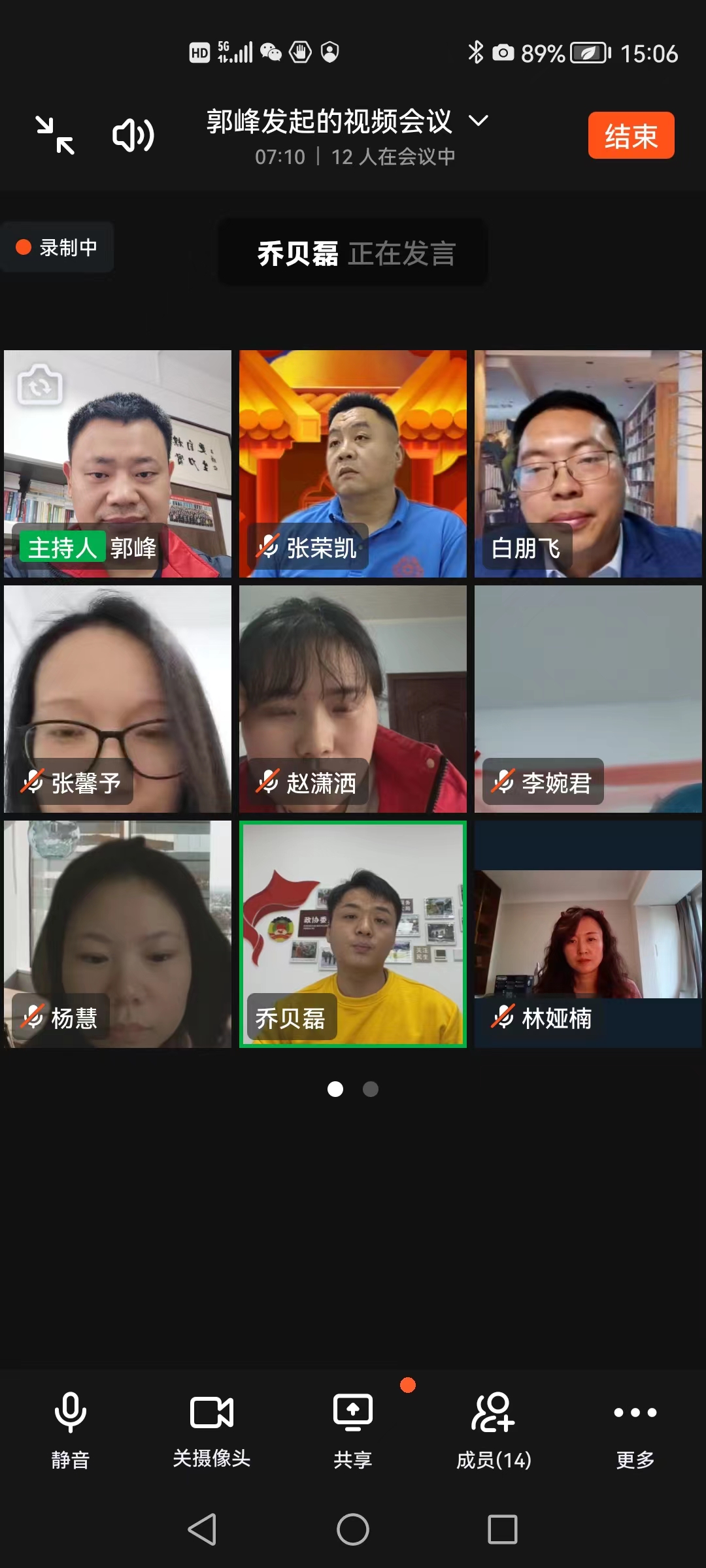Flip the camera on 郭峰's video tile
Screen dimensions: 706x1568
40,385
